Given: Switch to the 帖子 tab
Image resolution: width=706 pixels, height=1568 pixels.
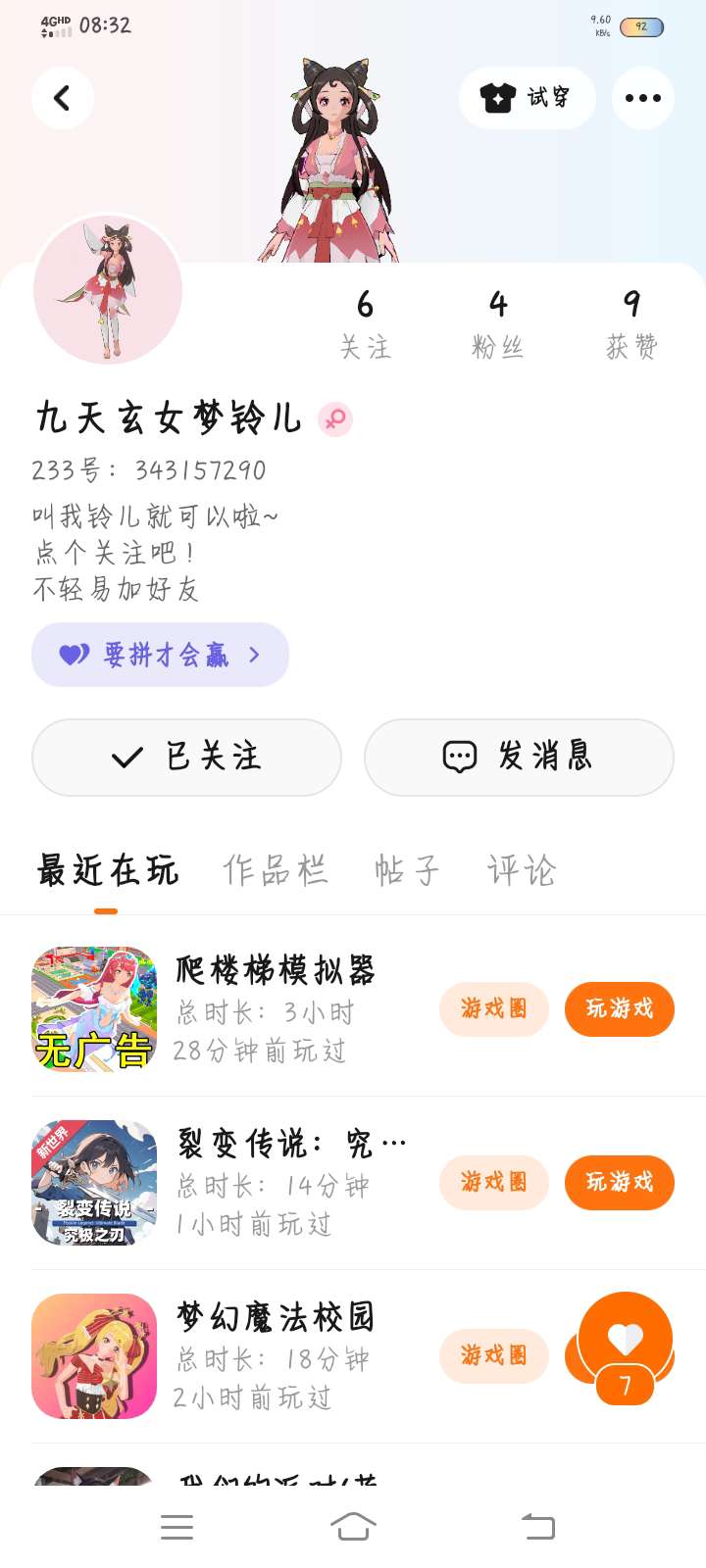Looking at the screenshot, I should coord(406,870).
